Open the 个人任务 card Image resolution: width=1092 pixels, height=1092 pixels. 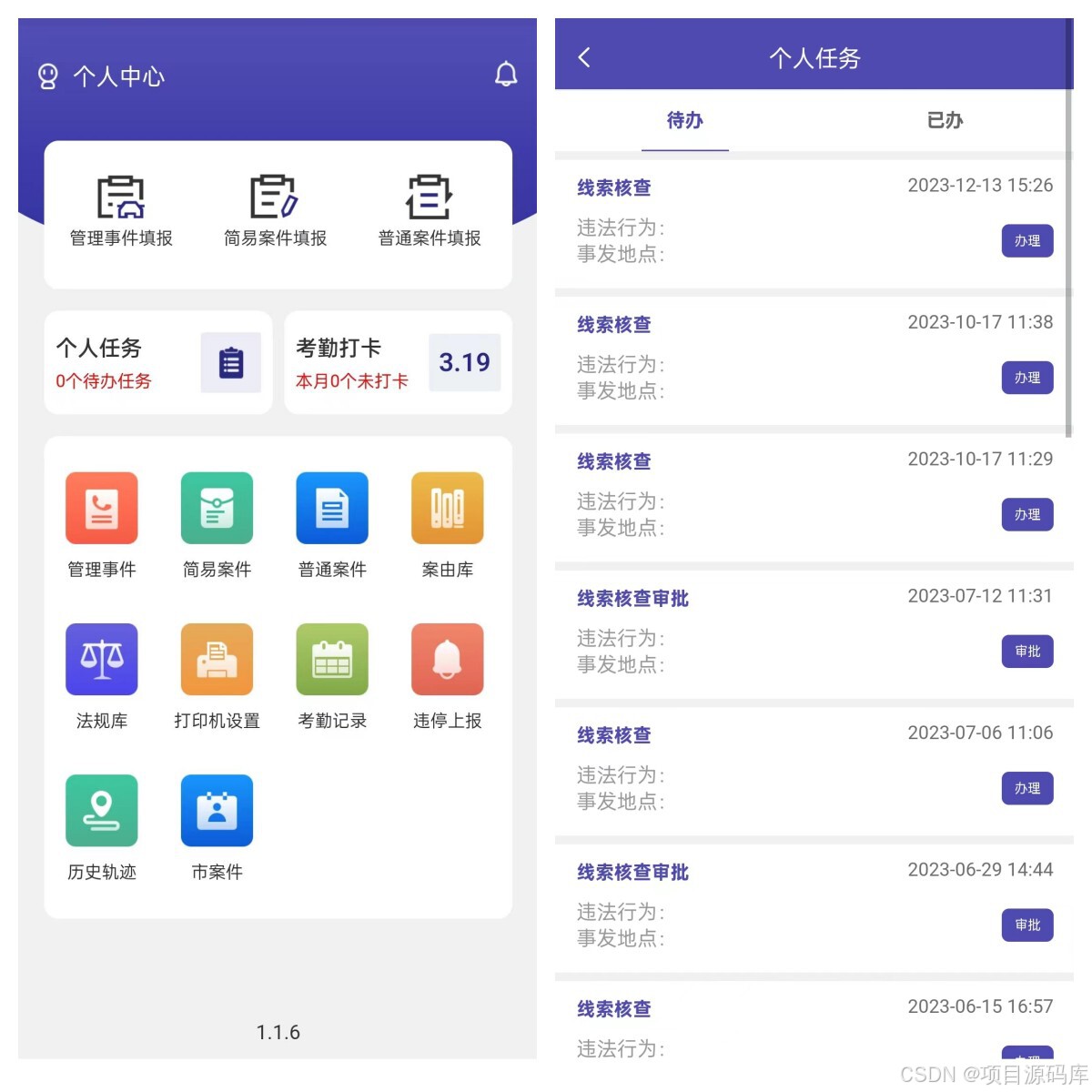[x=158, y=362]
